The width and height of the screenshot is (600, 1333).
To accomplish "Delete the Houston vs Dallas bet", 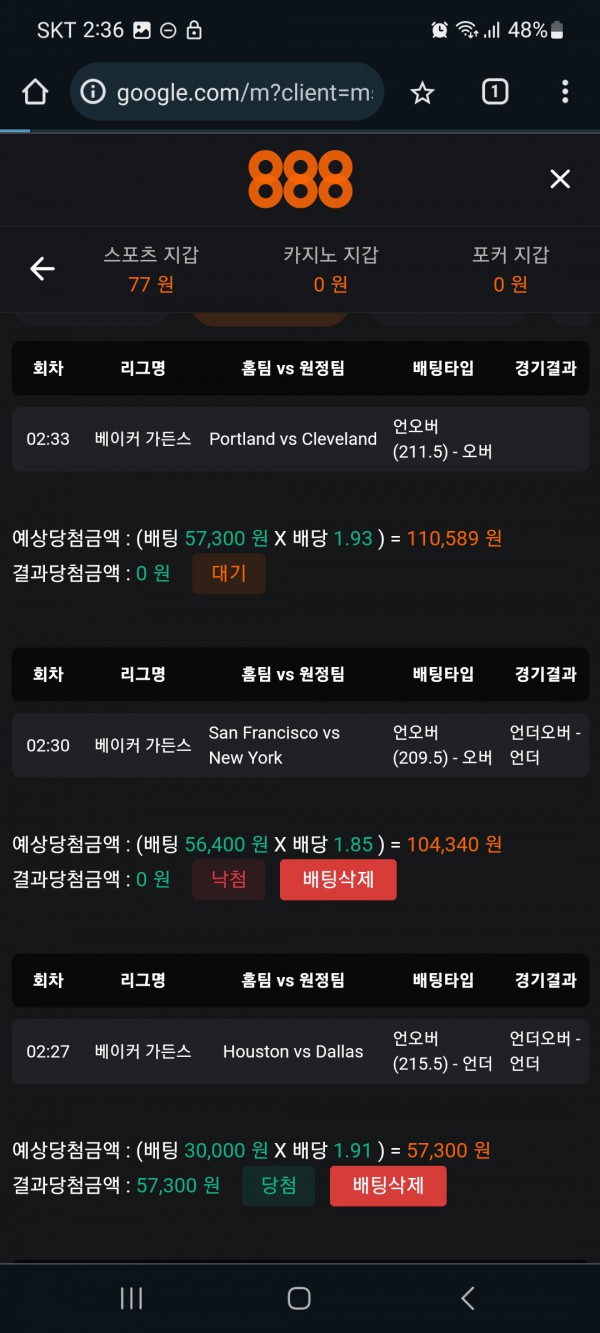I will tap(388, 1186).
